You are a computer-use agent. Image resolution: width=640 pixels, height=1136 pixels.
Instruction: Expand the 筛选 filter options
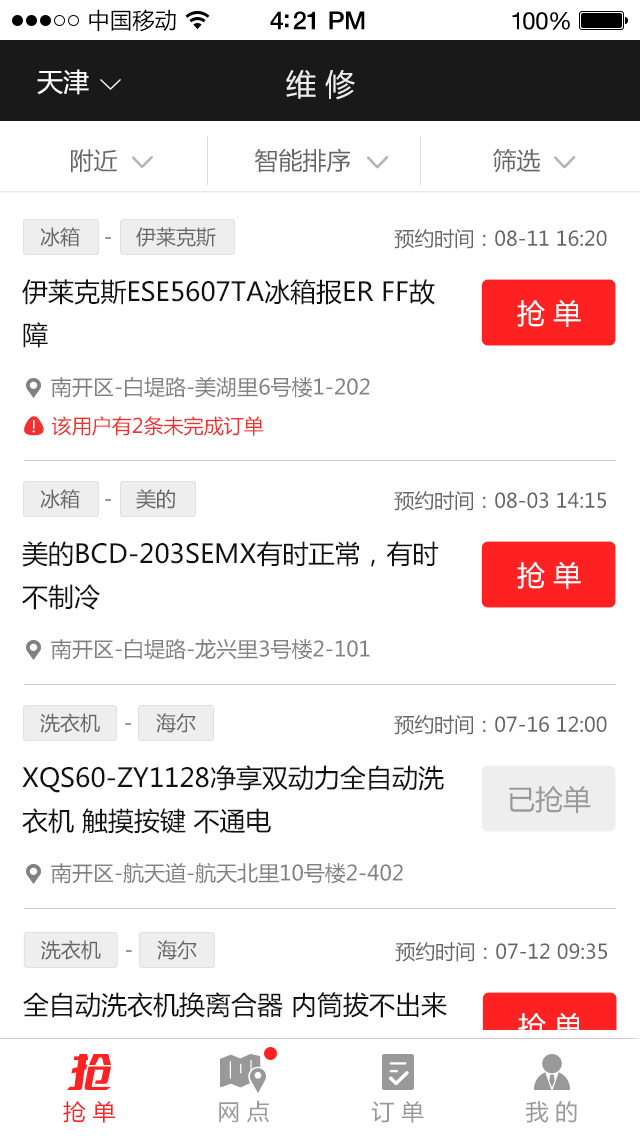[533, 161]
